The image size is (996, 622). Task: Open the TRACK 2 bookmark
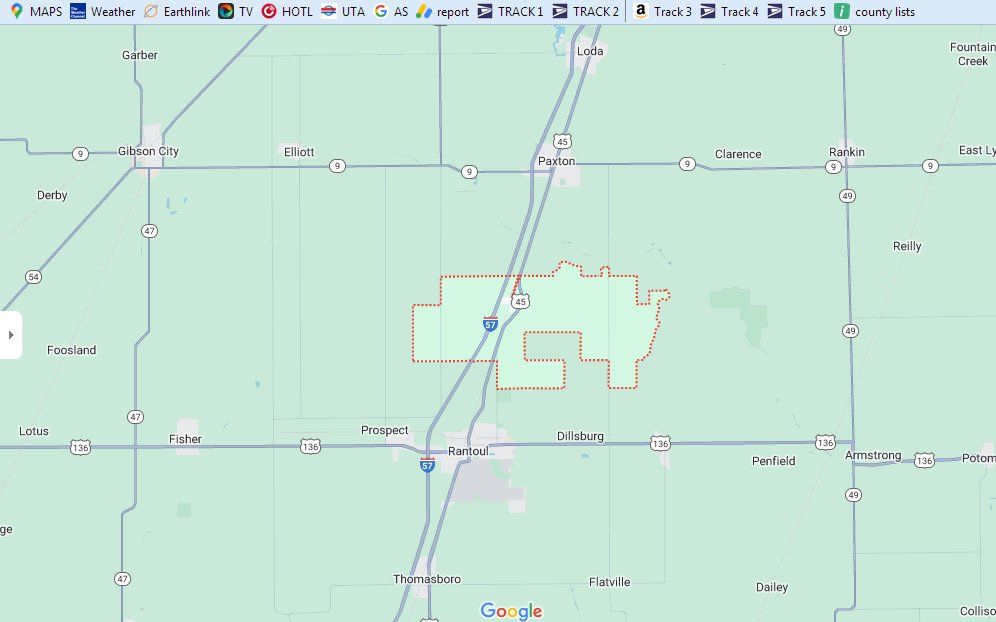coord(585,12)
